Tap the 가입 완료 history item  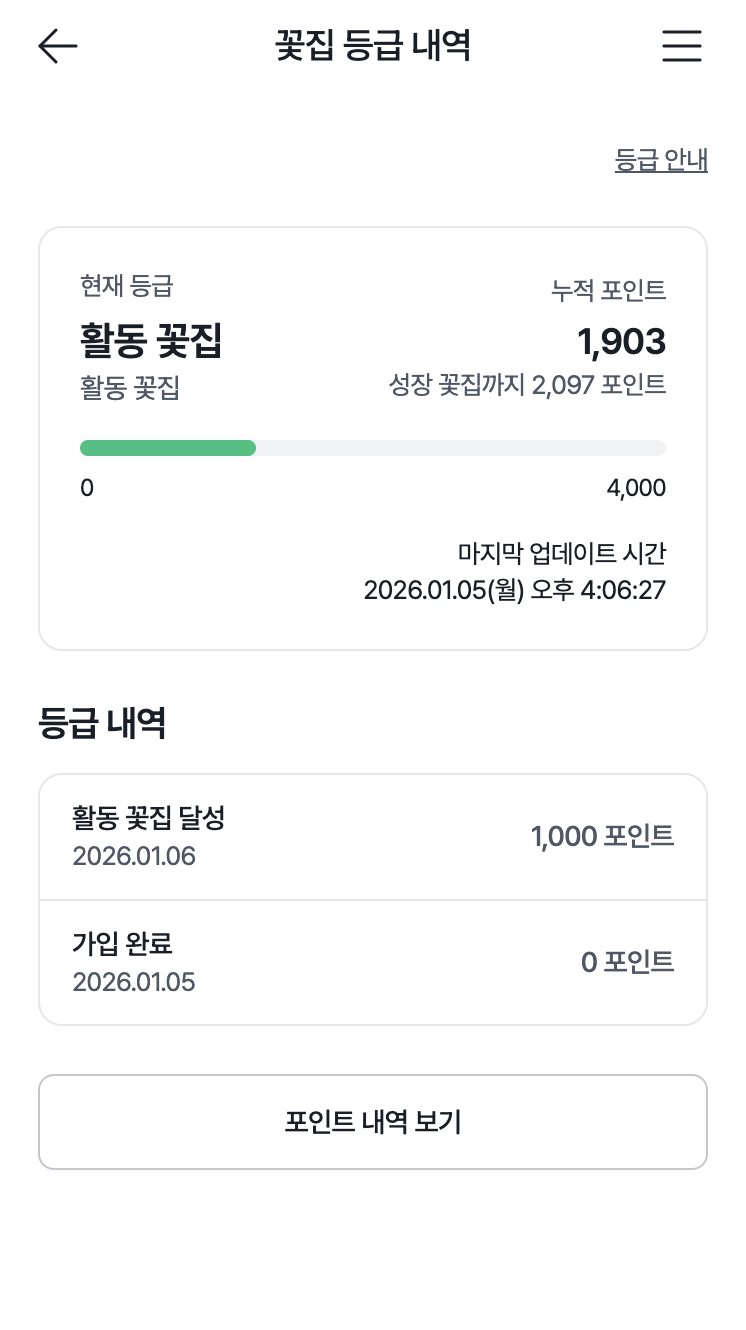coord(373,961)
